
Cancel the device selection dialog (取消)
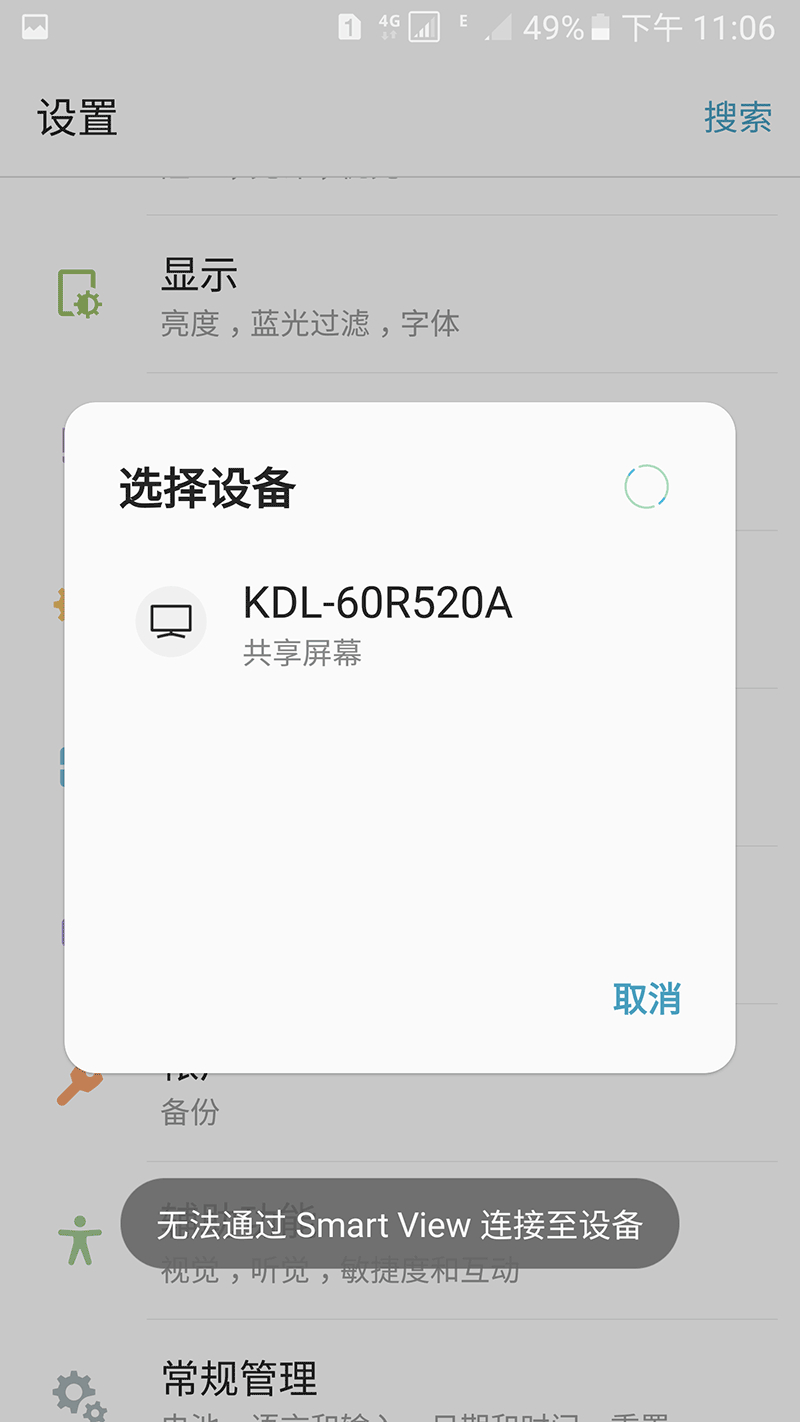647,999
